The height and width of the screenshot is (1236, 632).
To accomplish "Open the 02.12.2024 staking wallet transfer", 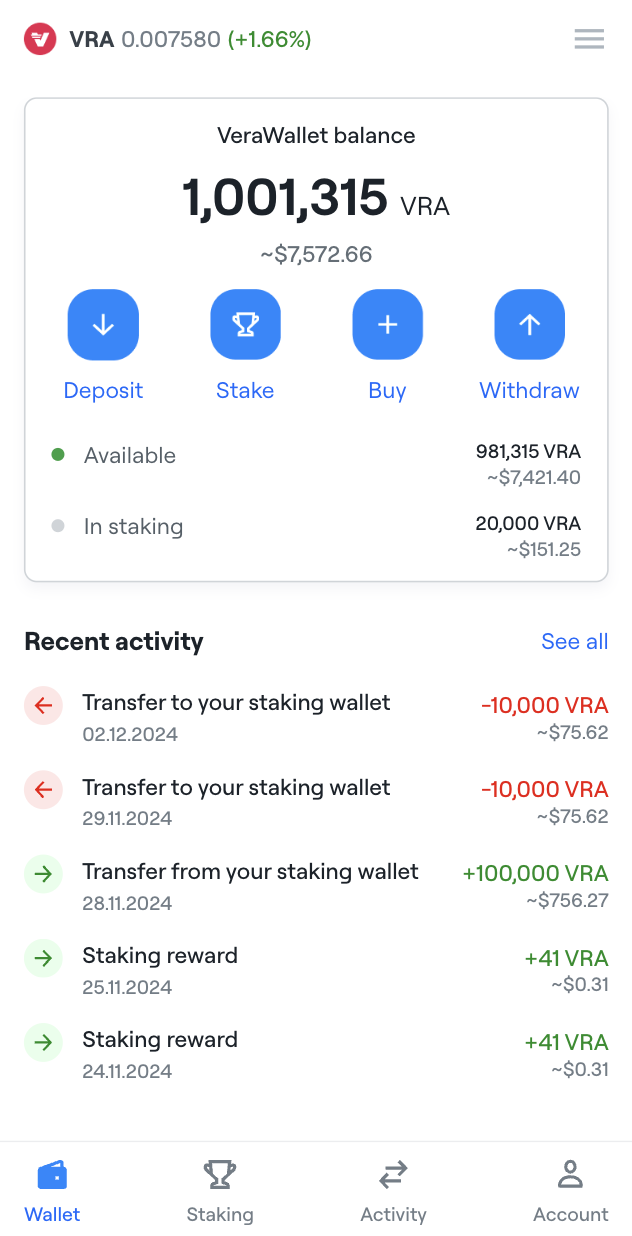I will pos(316,718).
